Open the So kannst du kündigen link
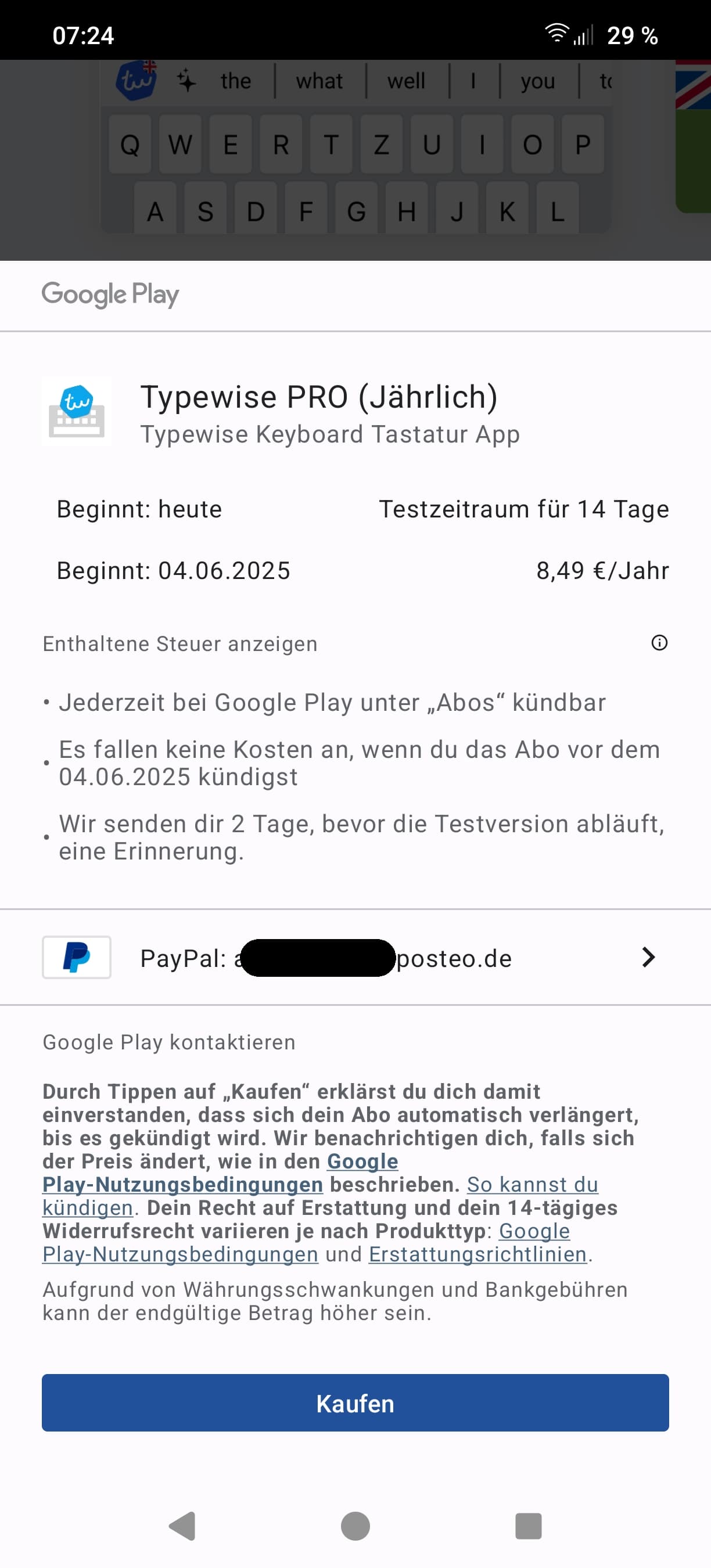711x1568 pixels. (x=533, y=1185)
